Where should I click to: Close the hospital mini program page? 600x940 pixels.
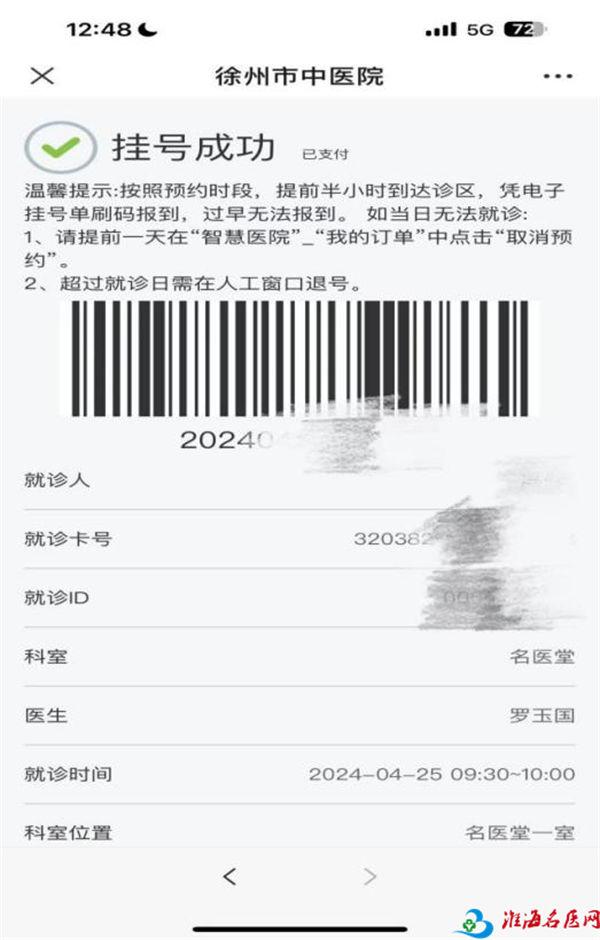tap(42, 76)
